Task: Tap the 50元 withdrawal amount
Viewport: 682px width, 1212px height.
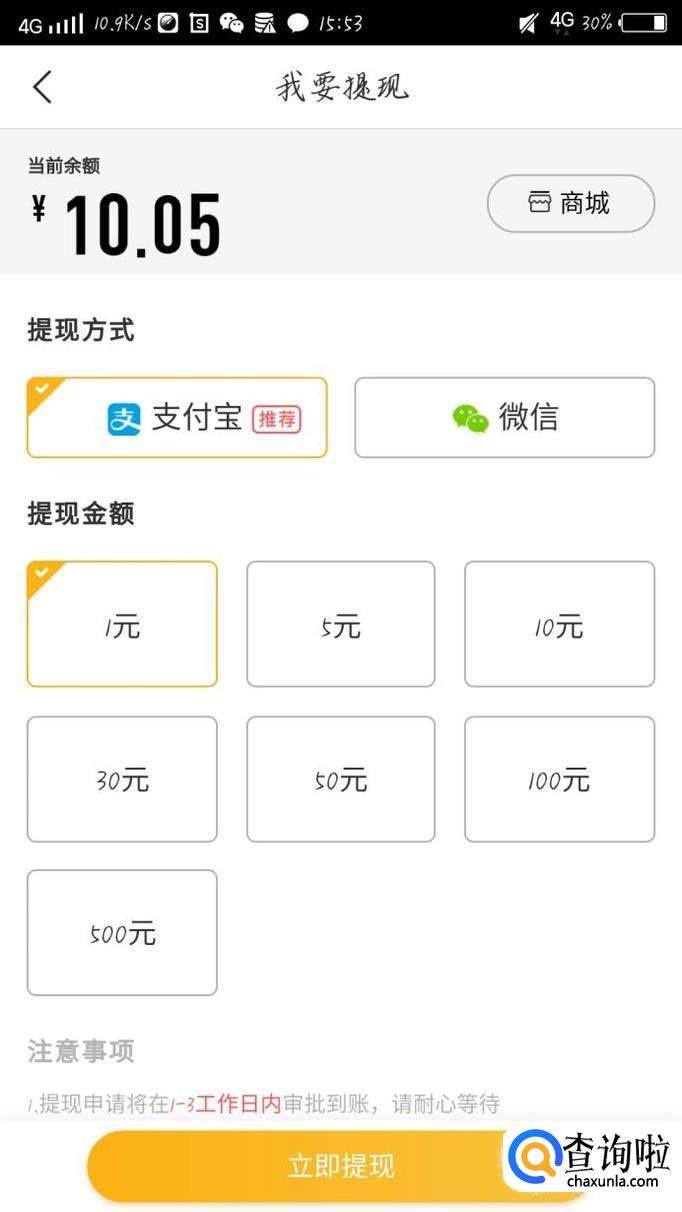Action: [x=340, y=779]
